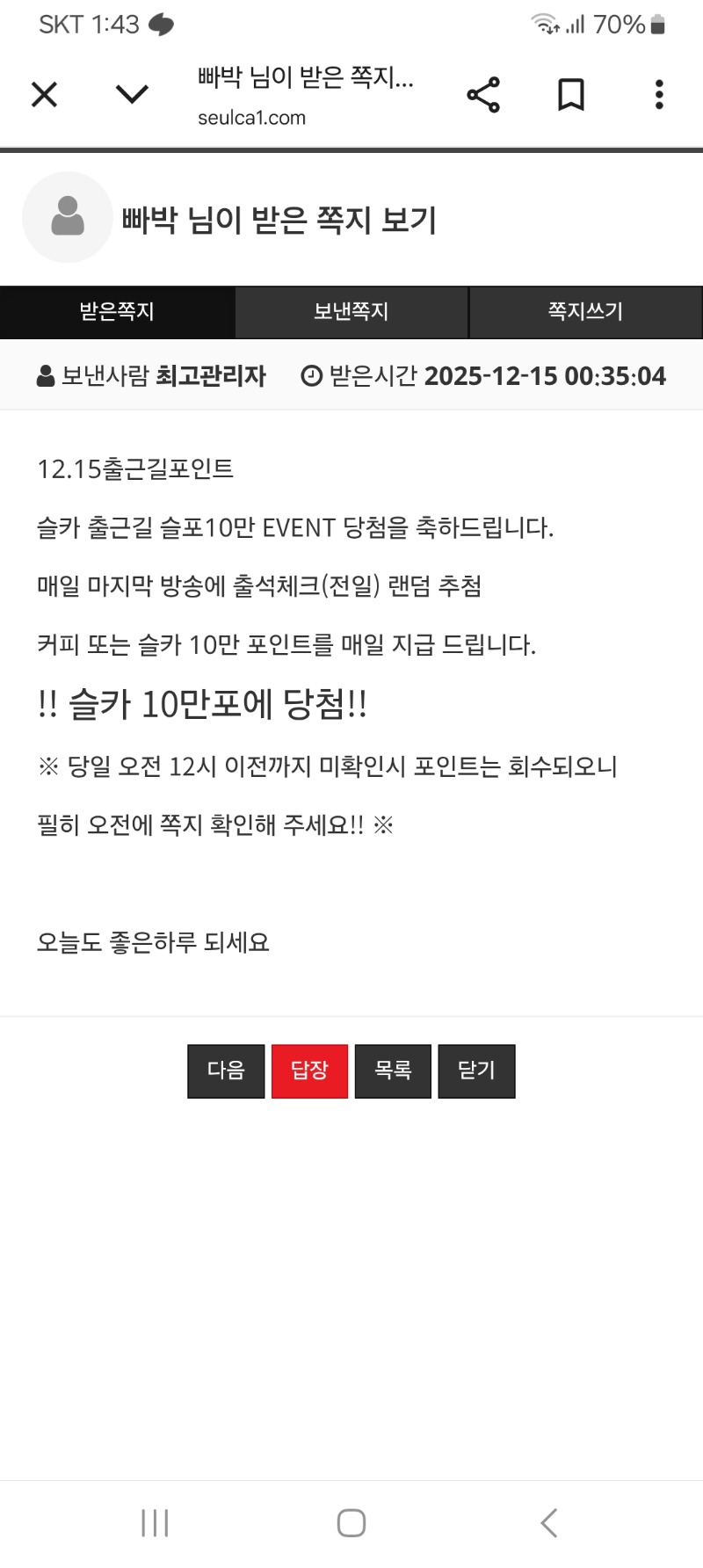Expand the browser's down chevron menu
Image resolution: width=703 pixels, height=1568 pixels.
coord(132,94)
